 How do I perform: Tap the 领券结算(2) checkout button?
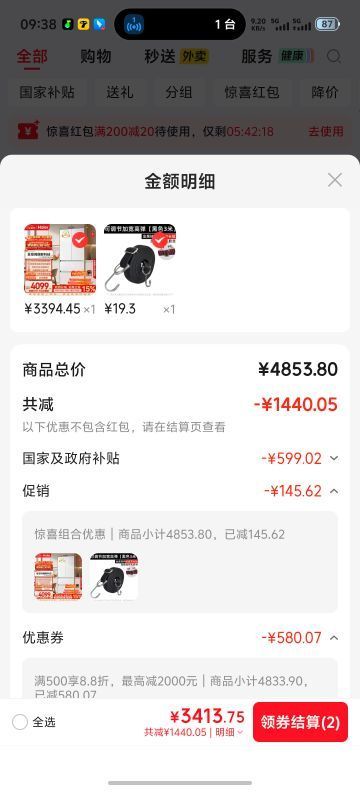click(300, 722)
